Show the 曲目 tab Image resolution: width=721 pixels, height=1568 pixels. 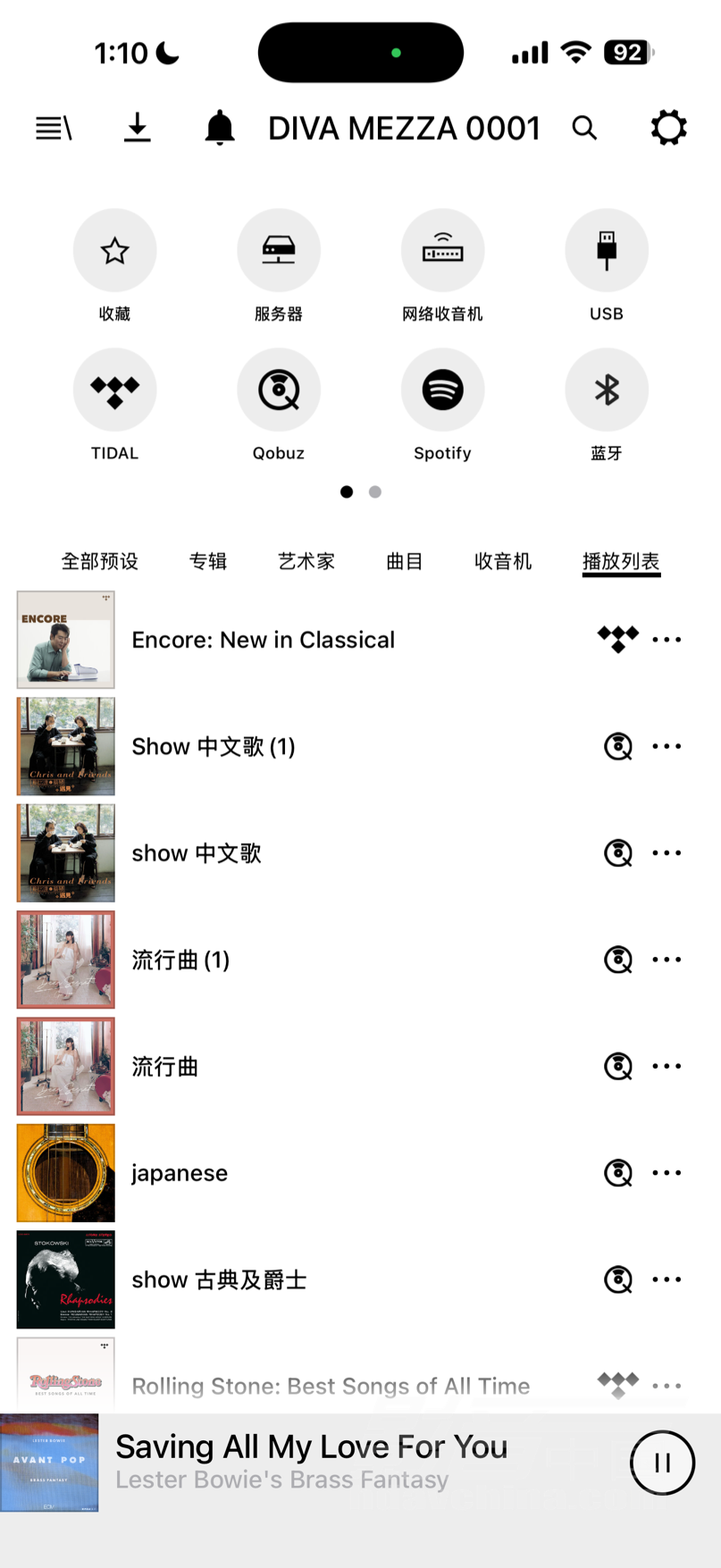tap(405, 561)
